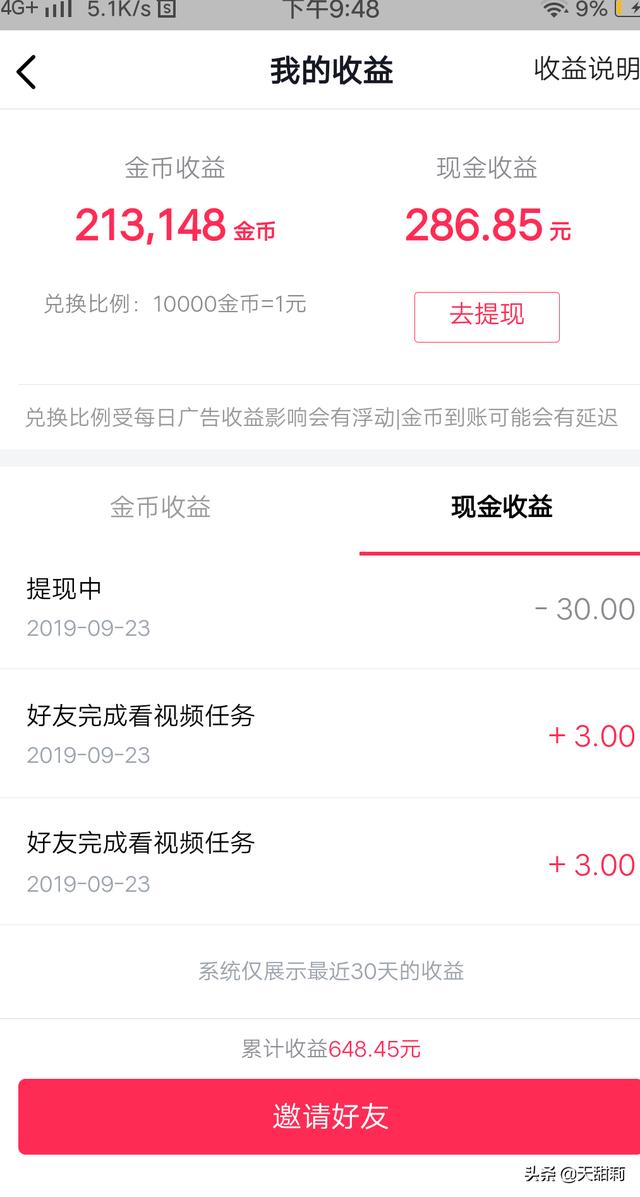The width and height of the screenshot is (640, 1197).
Task: Open 收益说明 earnings explanation
Action: [586, 69]
